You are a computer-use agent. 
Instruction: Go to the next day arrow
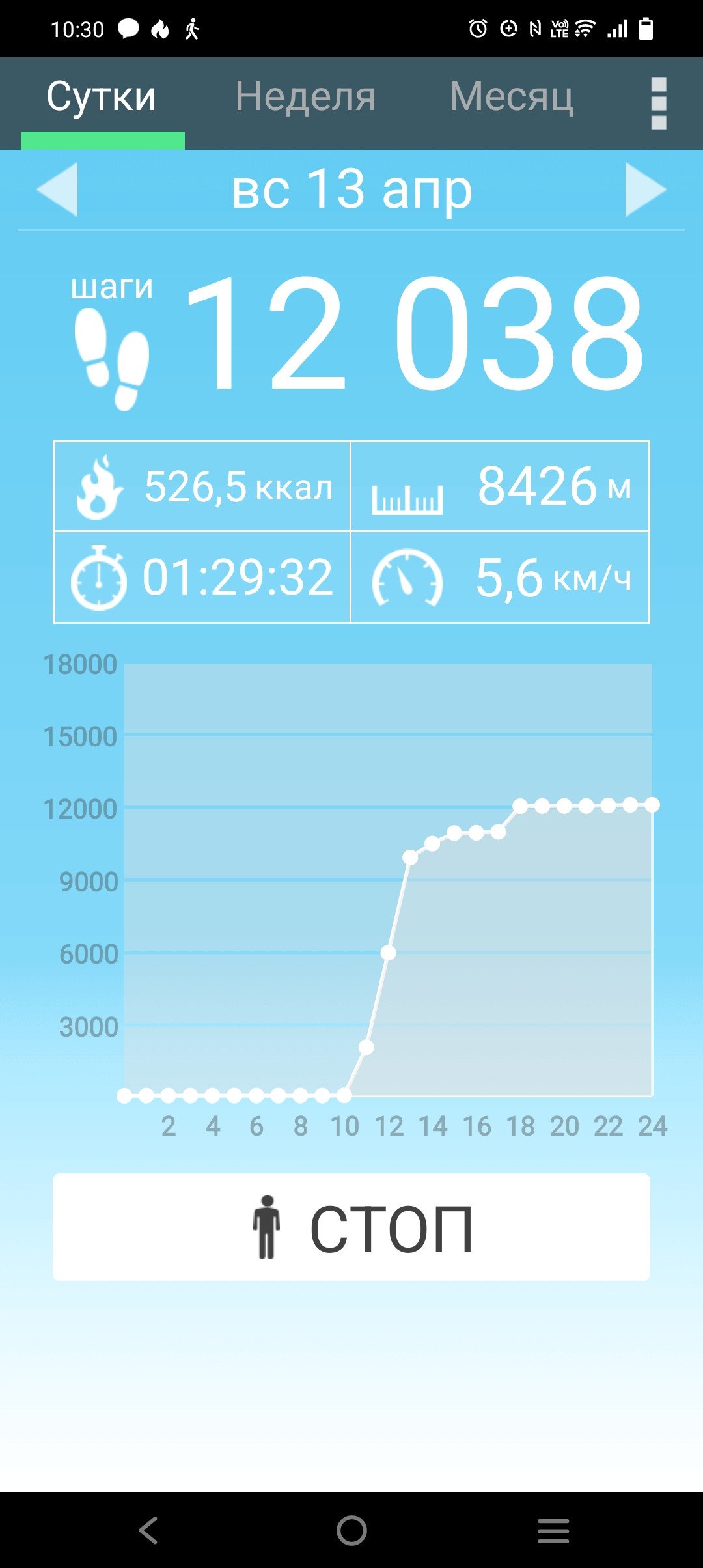click(x=646, y=189)
